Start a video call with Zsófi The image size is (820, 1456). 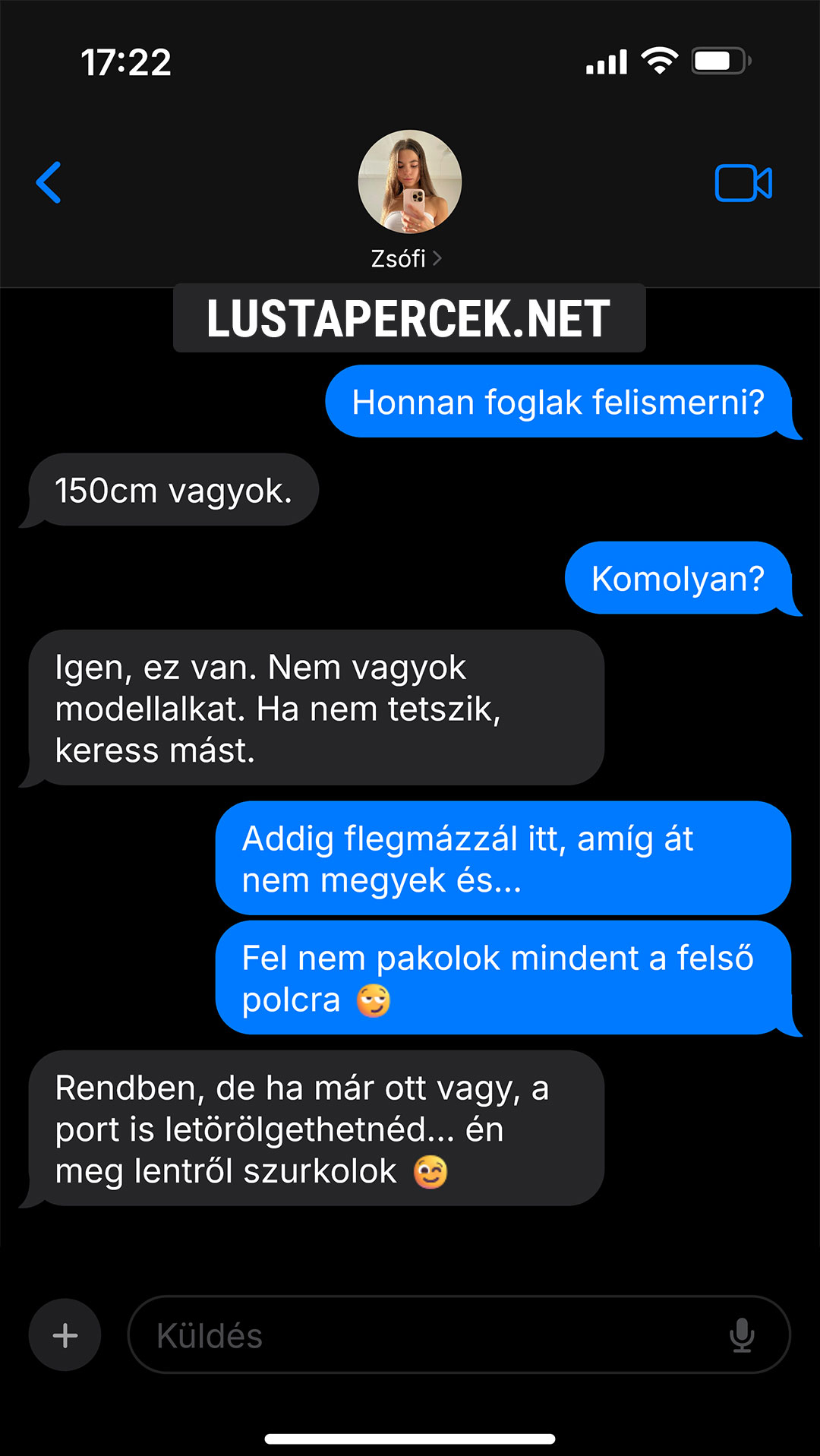pos(743,183)
